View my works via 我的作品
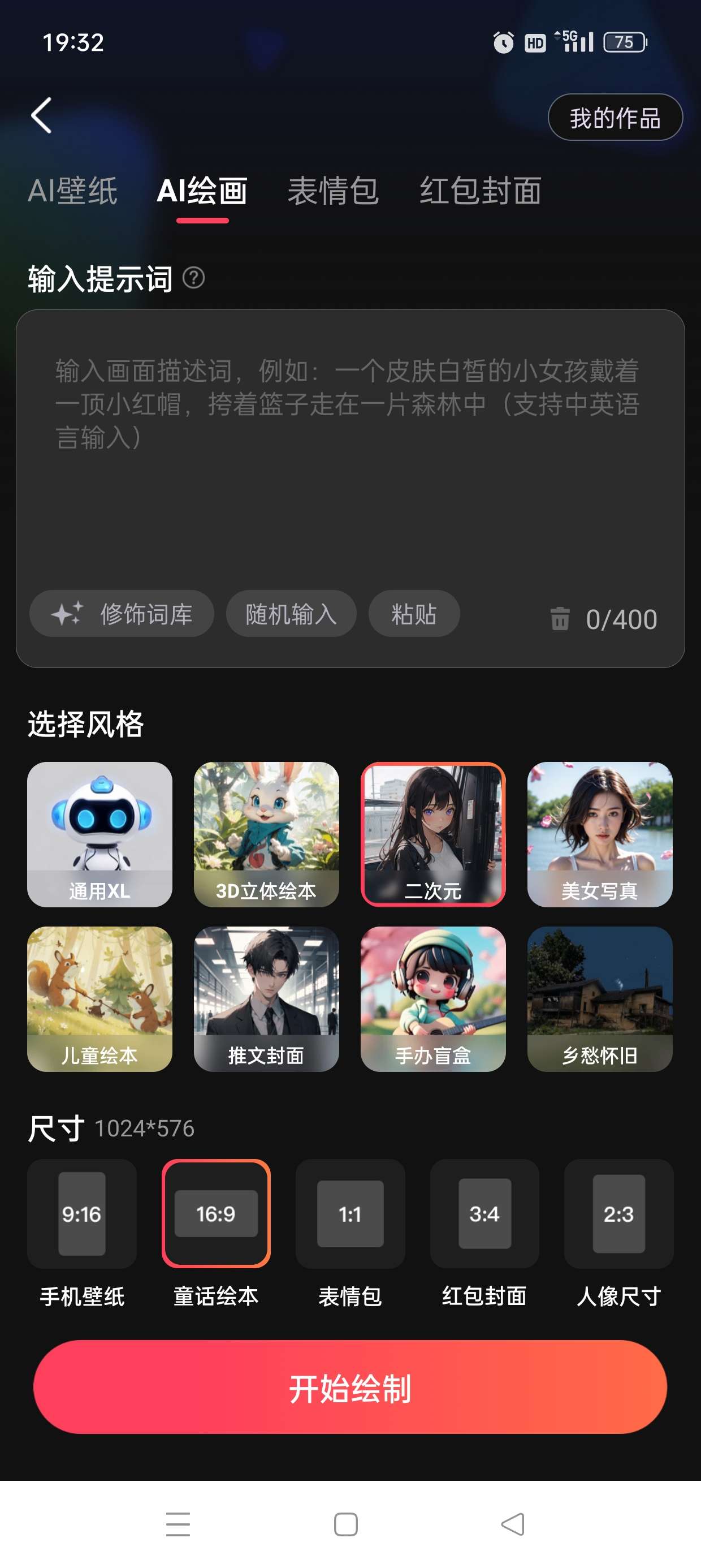The image size is (701, 1568). click(x=614, y=117)
